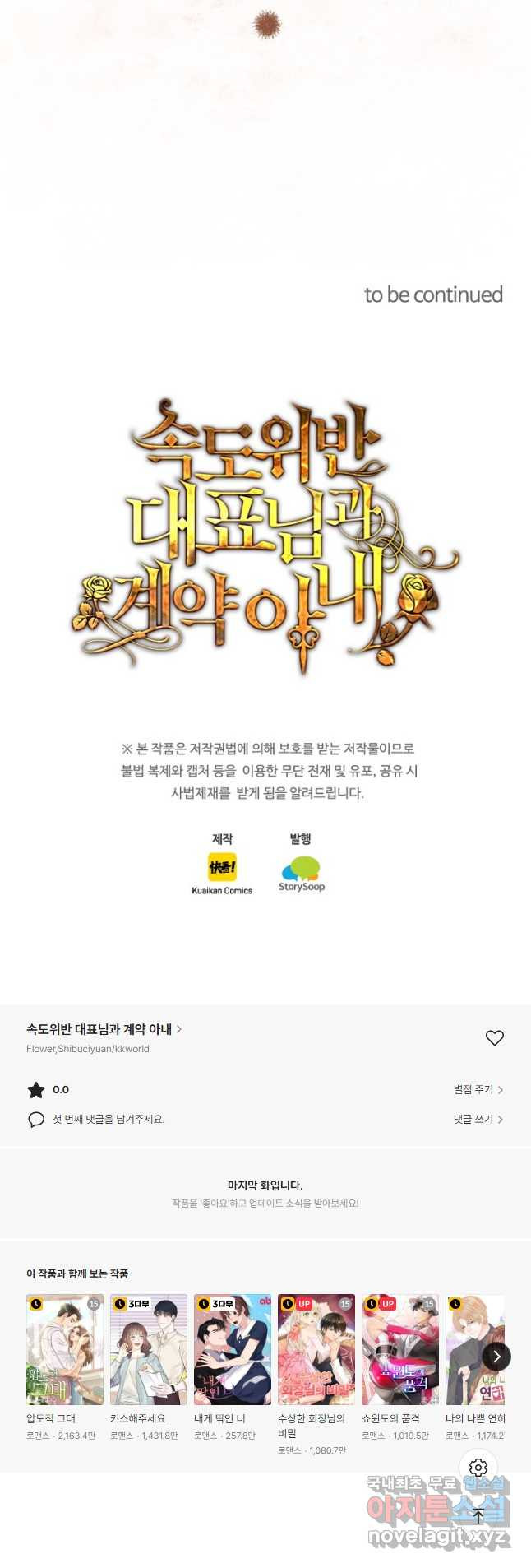Like this series with the heart icon
The image size is (531, 1568).
tap(494, 1038)
